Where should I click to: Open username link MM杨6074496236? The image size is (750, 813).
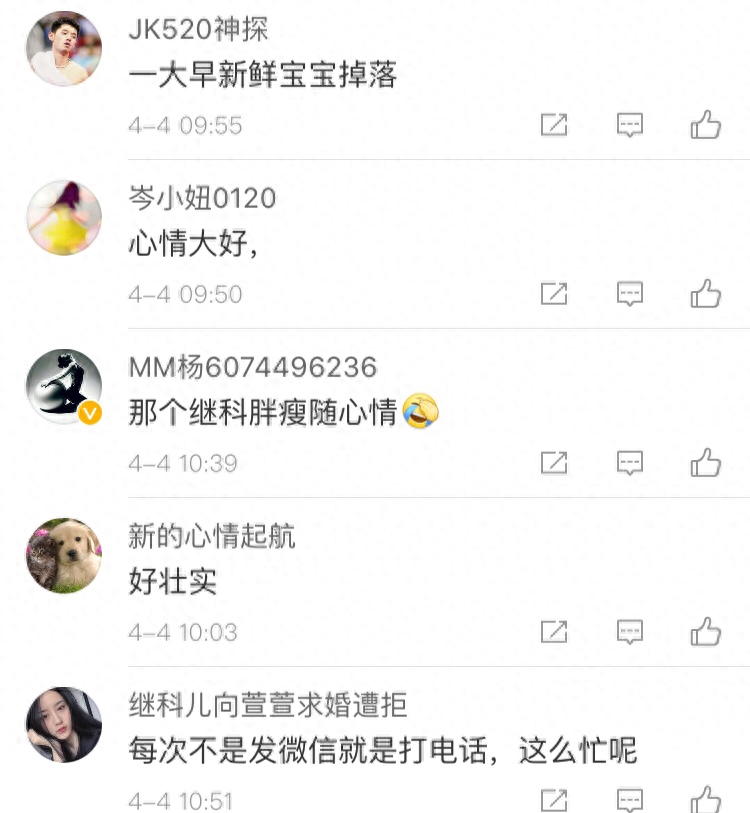pos(252,367)
